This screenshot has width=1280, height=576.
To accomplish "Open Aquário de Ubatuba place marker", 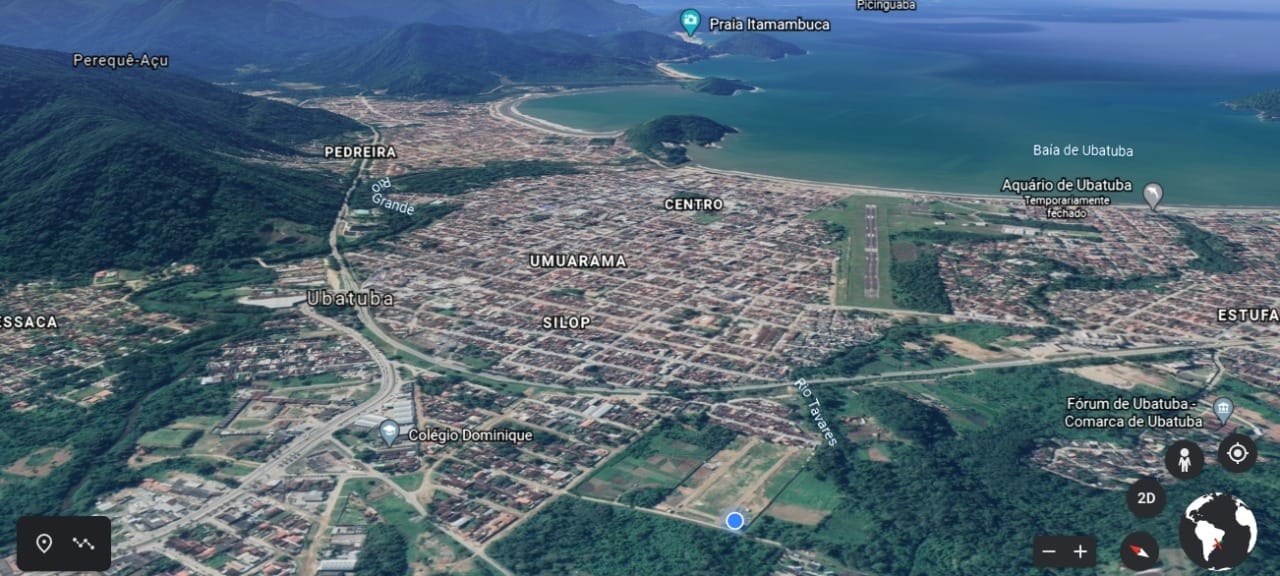I will [1153, 194].
